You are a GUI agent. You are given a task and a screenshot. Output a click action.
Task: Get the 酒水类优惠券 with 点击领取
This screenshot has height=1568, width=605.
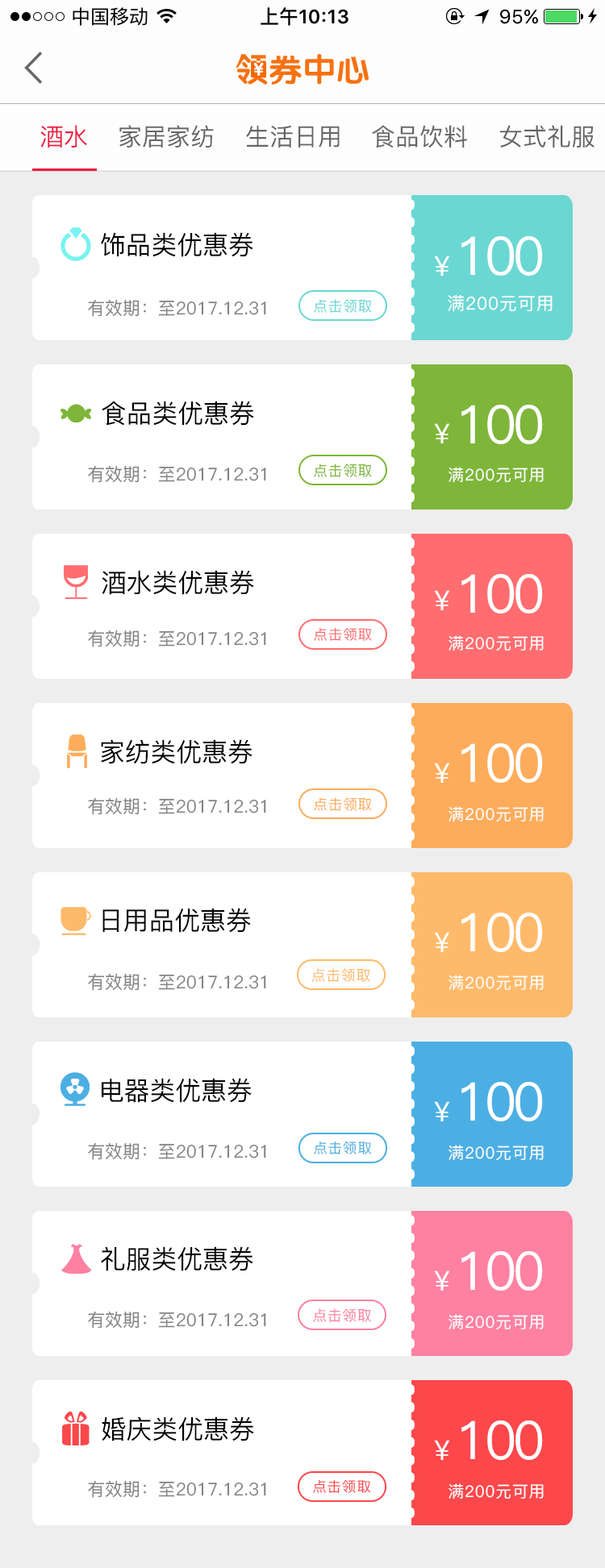point(343,634)
